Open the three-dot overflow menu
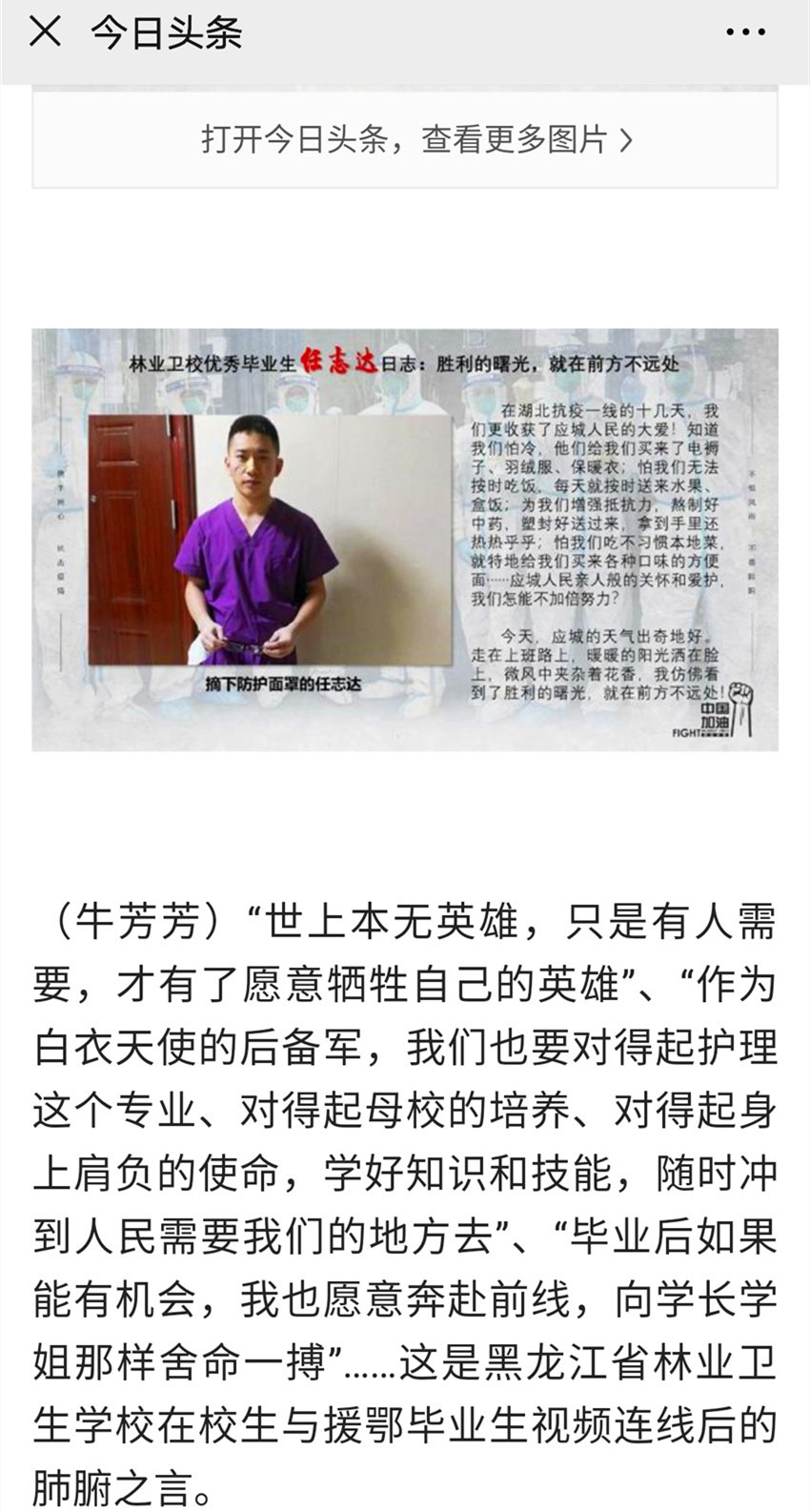The height and width of the screenshot is (1512, 810). (745, 32)
